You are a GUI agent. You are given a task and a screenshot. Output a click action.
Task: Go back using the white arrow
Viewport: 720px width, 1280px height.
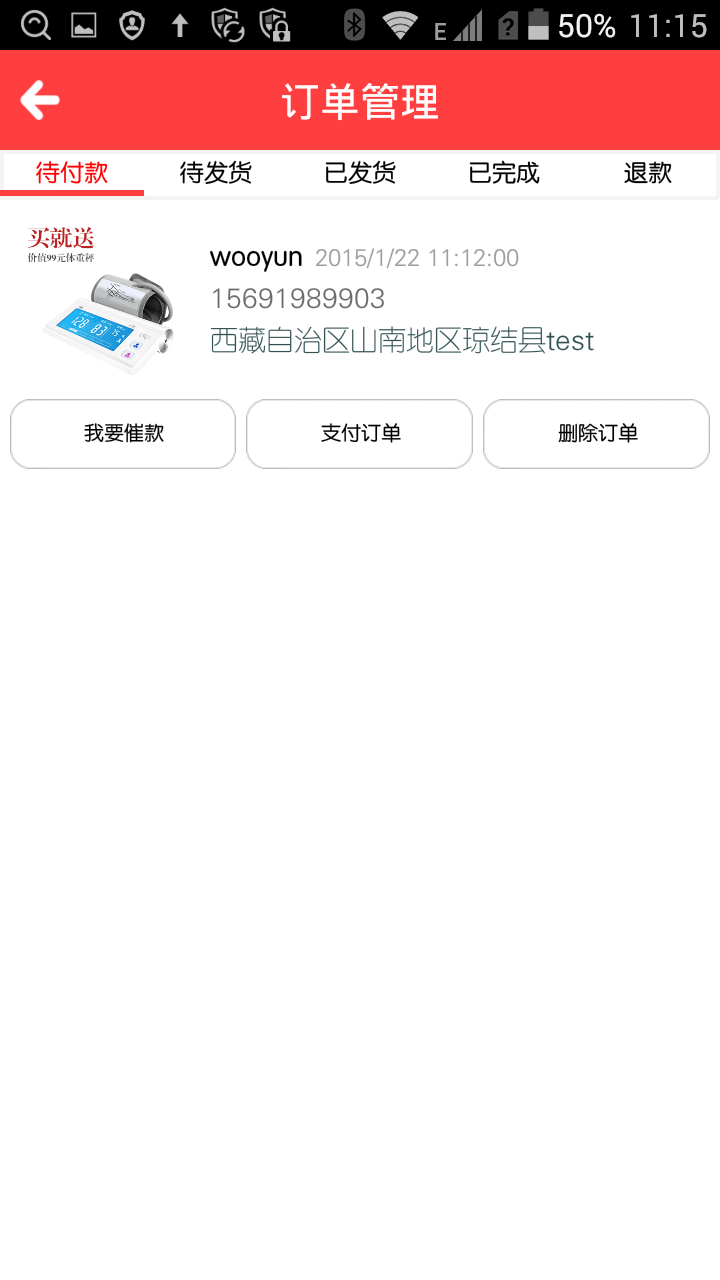point(40,100)
